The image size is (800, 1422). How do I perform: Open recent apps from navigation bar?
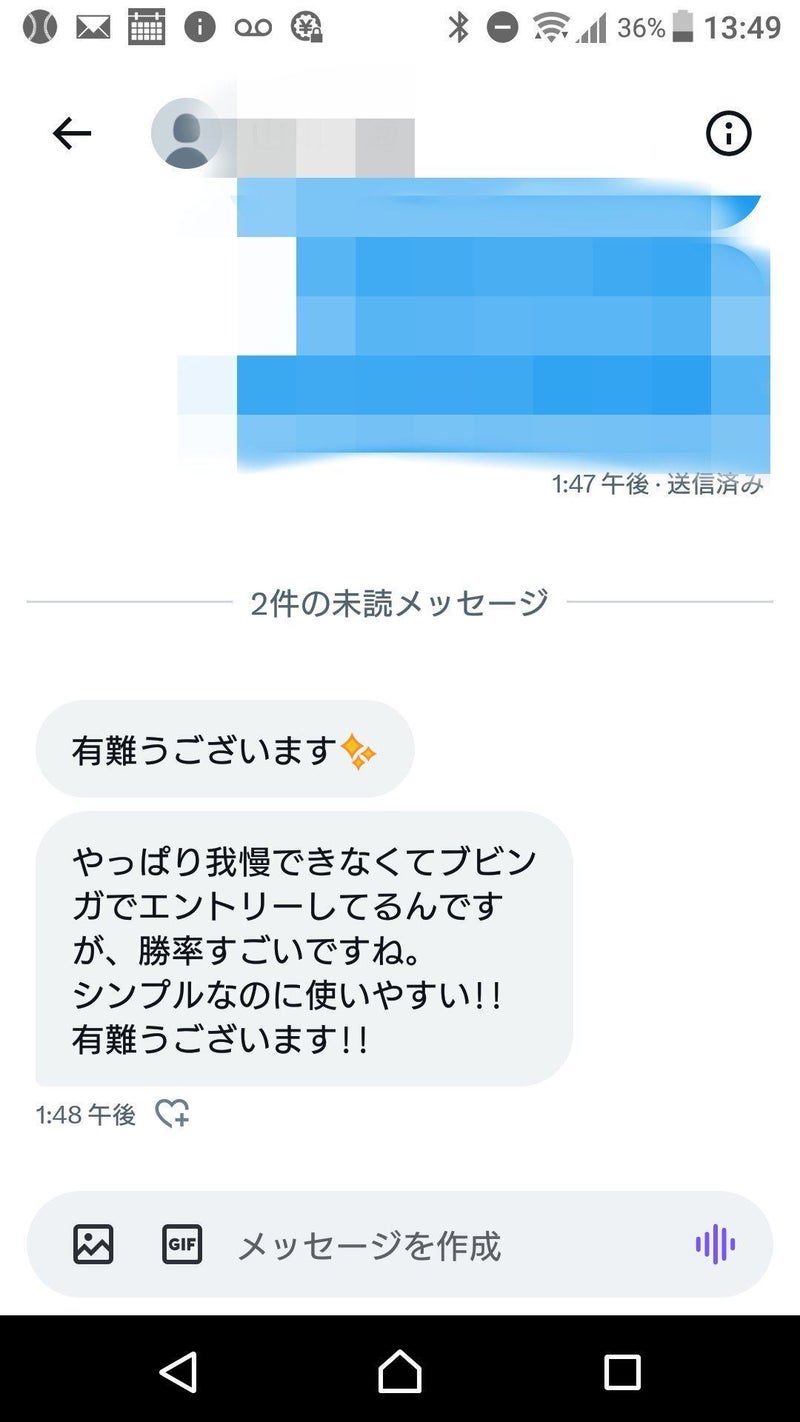[x=622, y=1372]
